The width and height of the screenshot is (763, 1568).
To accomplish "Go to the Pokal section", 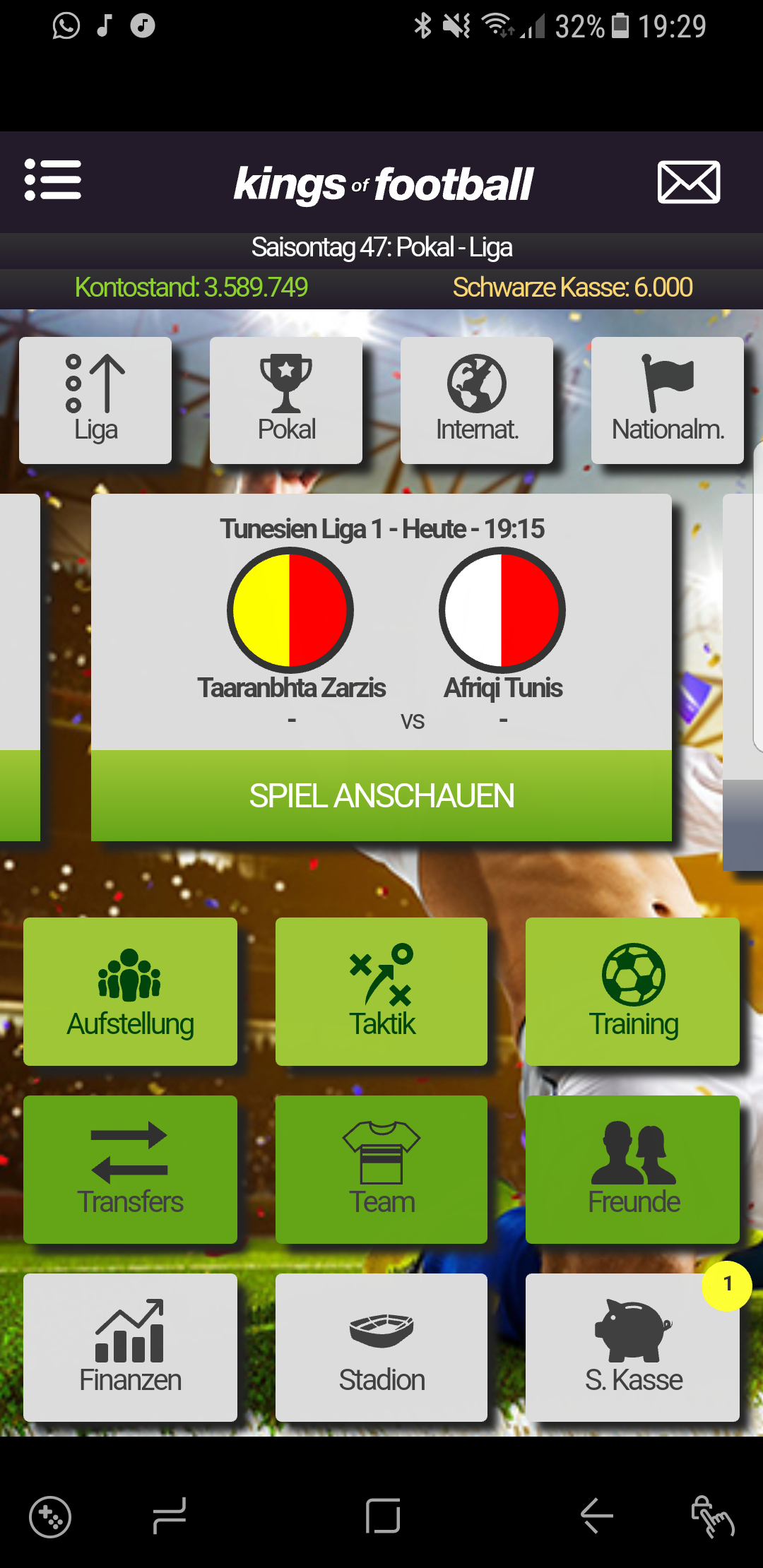I will point(286,400).
